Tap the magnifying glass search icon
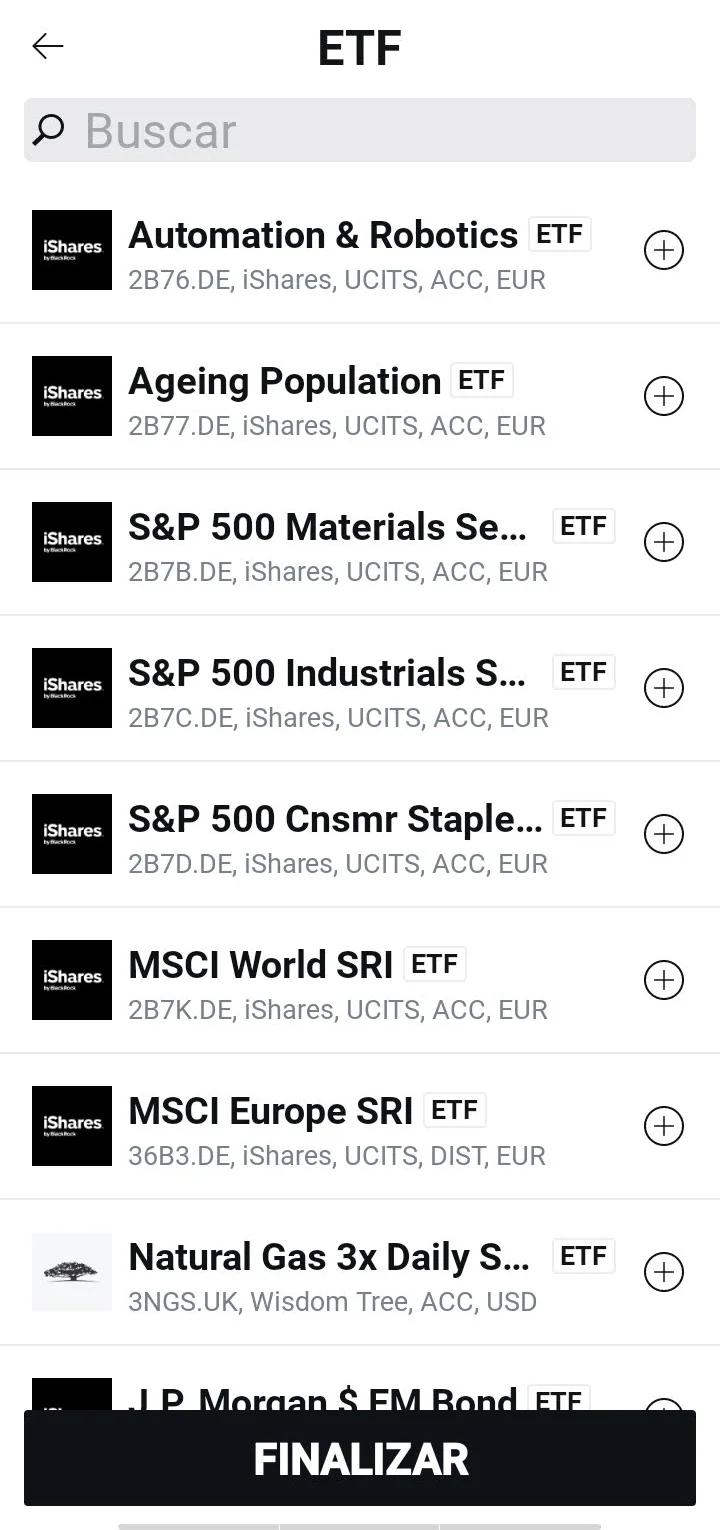This screenshot has width=720, height=1530. (x=50, y=129)
